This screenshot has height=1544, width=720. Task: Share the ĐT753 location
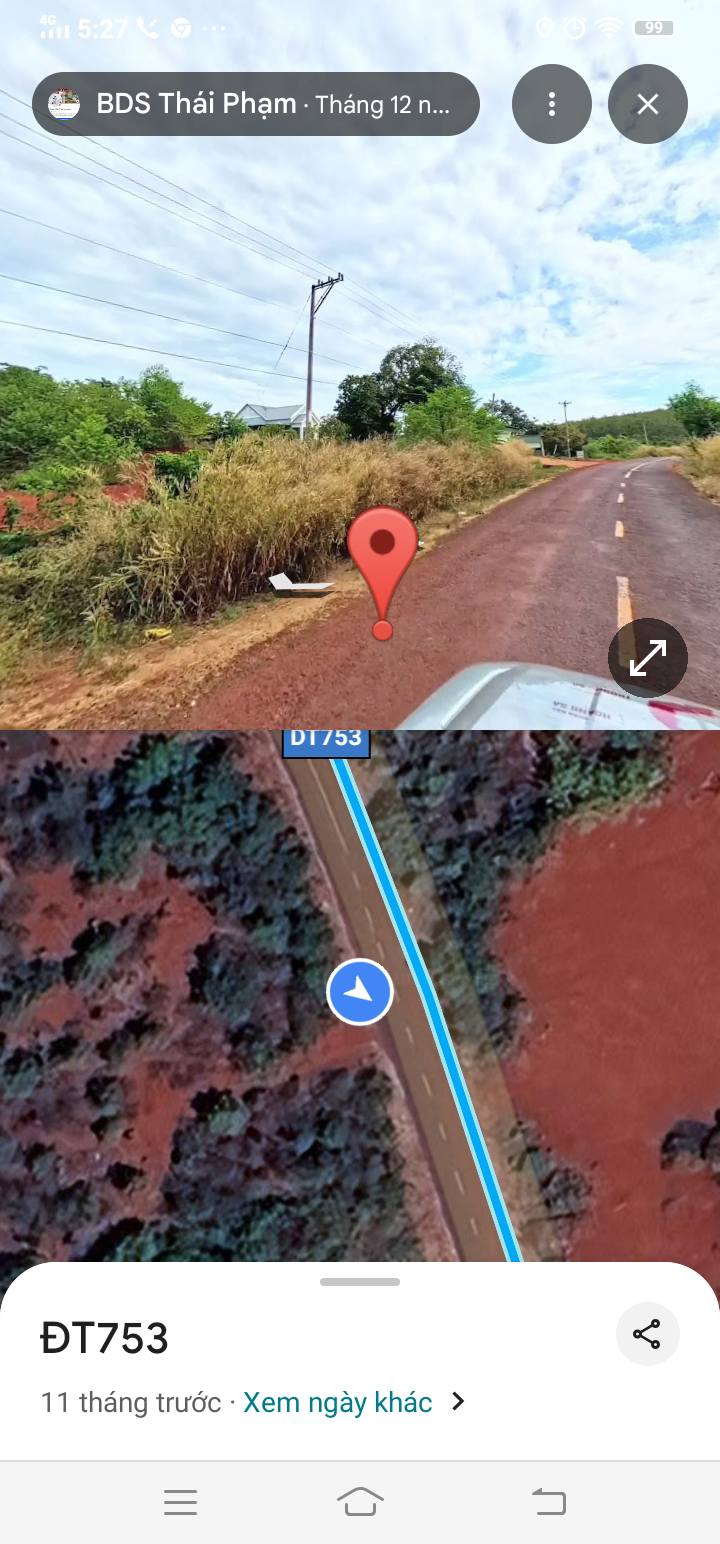[x=647, y=1334]
